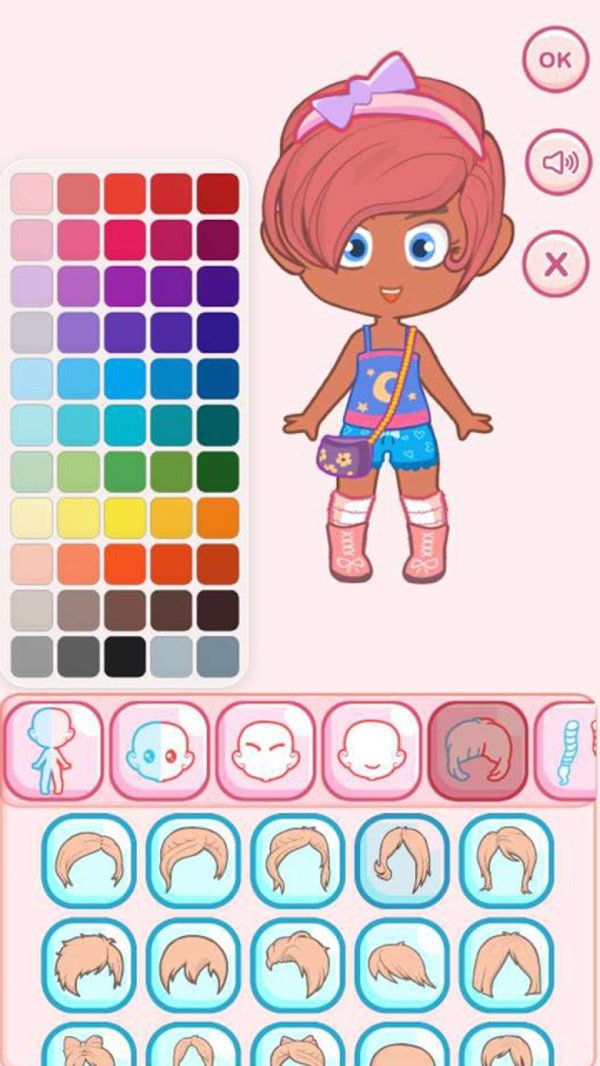600x1066 pixels.
Task: Choose the sky blue color swatch
Action: tap(79, 379)
